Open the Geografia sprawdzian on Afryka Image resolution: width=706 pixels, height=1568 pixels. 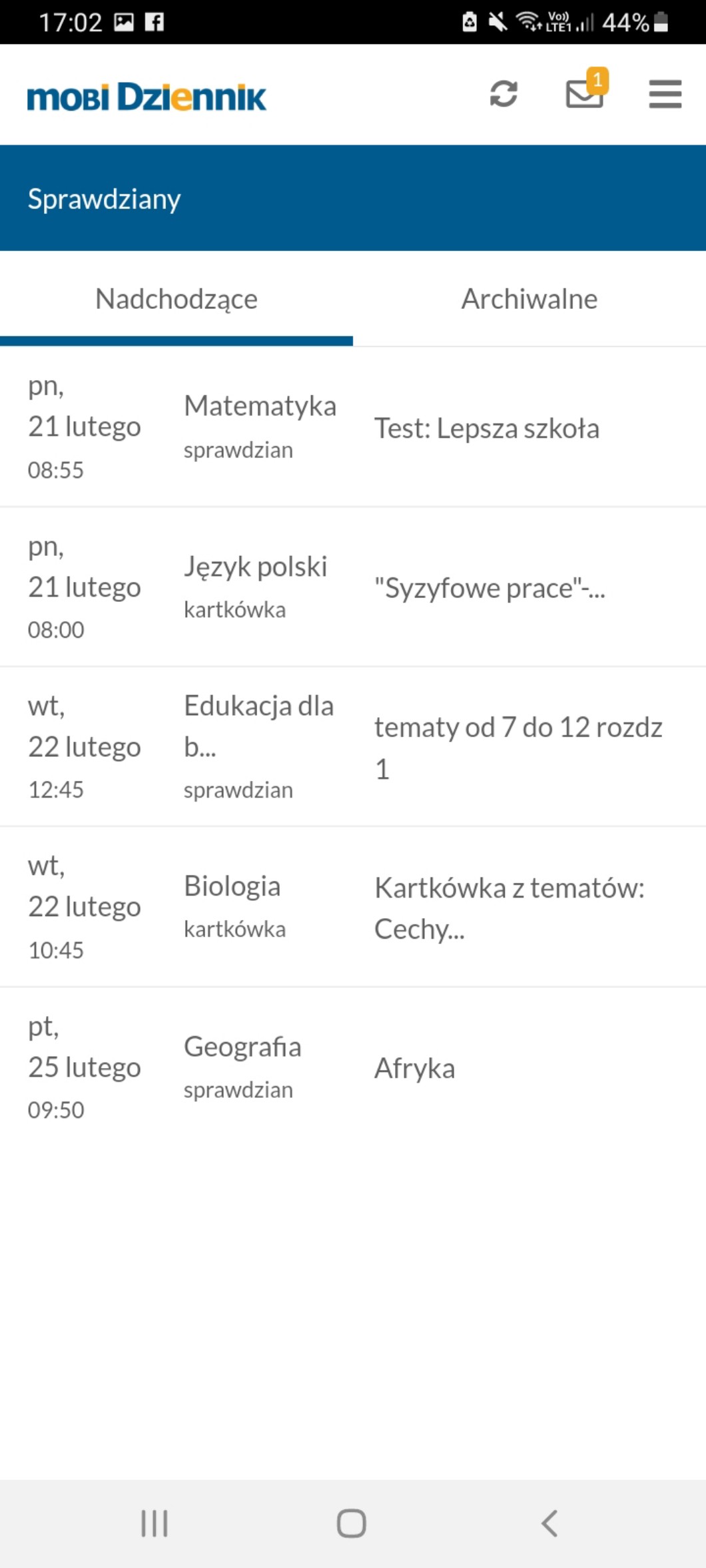353,1067
